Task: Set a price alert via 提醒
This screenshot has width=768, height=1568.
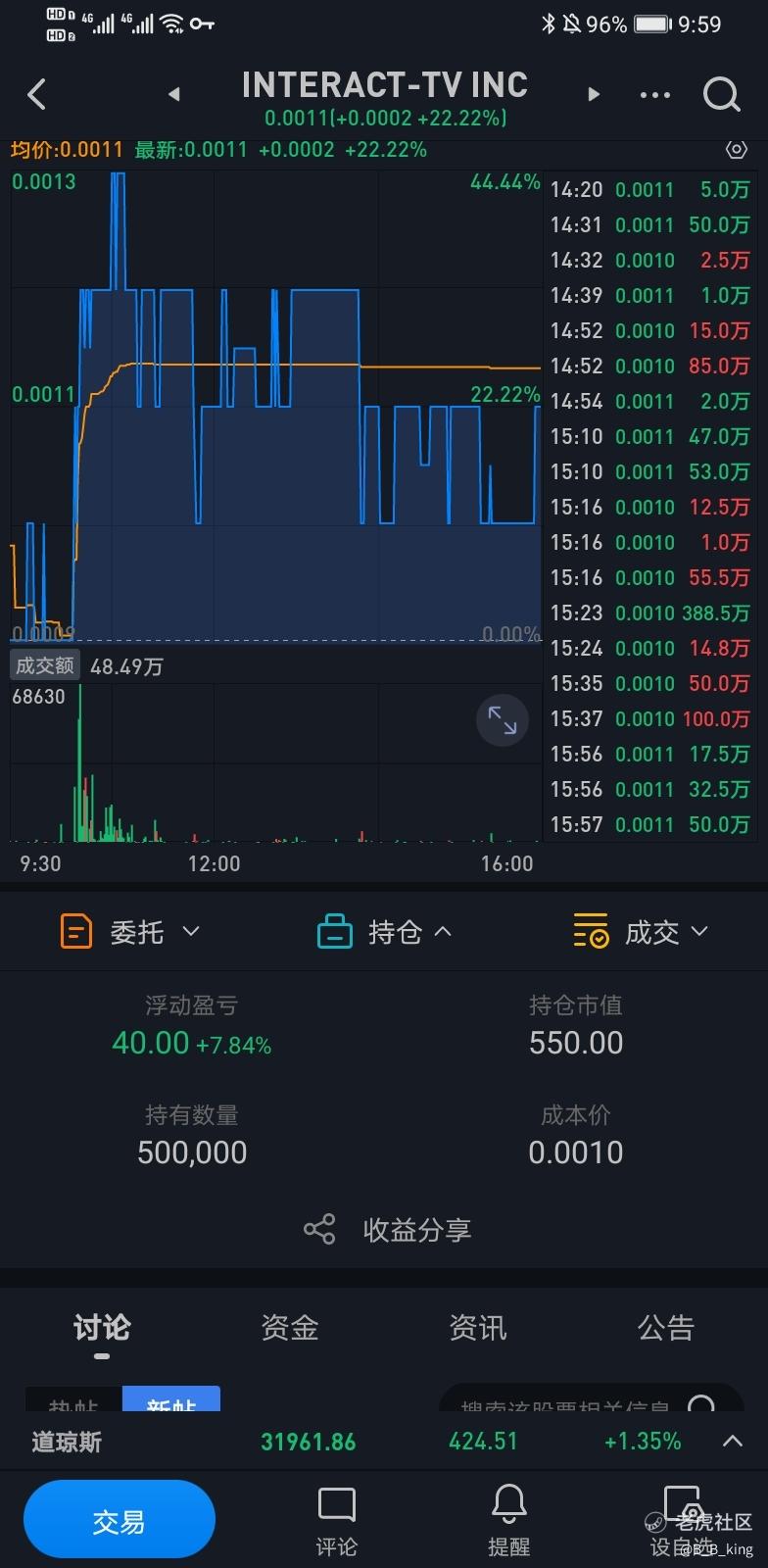Action: coord(509,1521)
